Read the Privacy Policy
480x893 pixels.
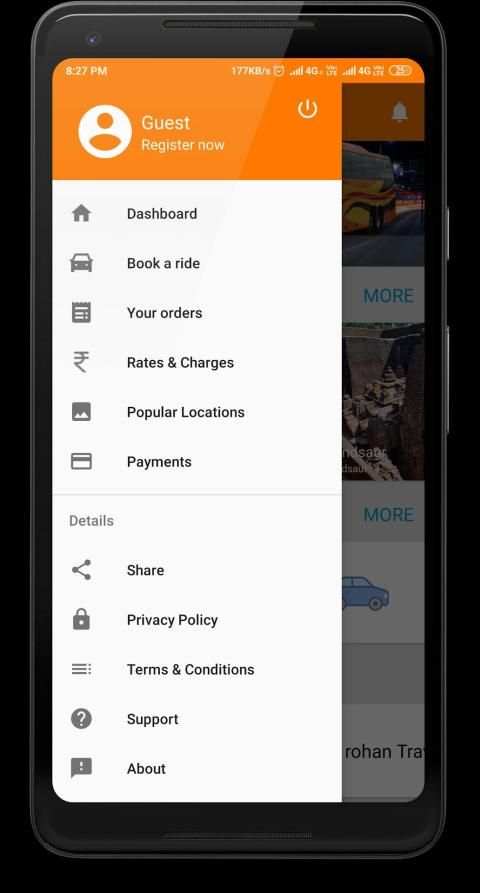[197, 620]
